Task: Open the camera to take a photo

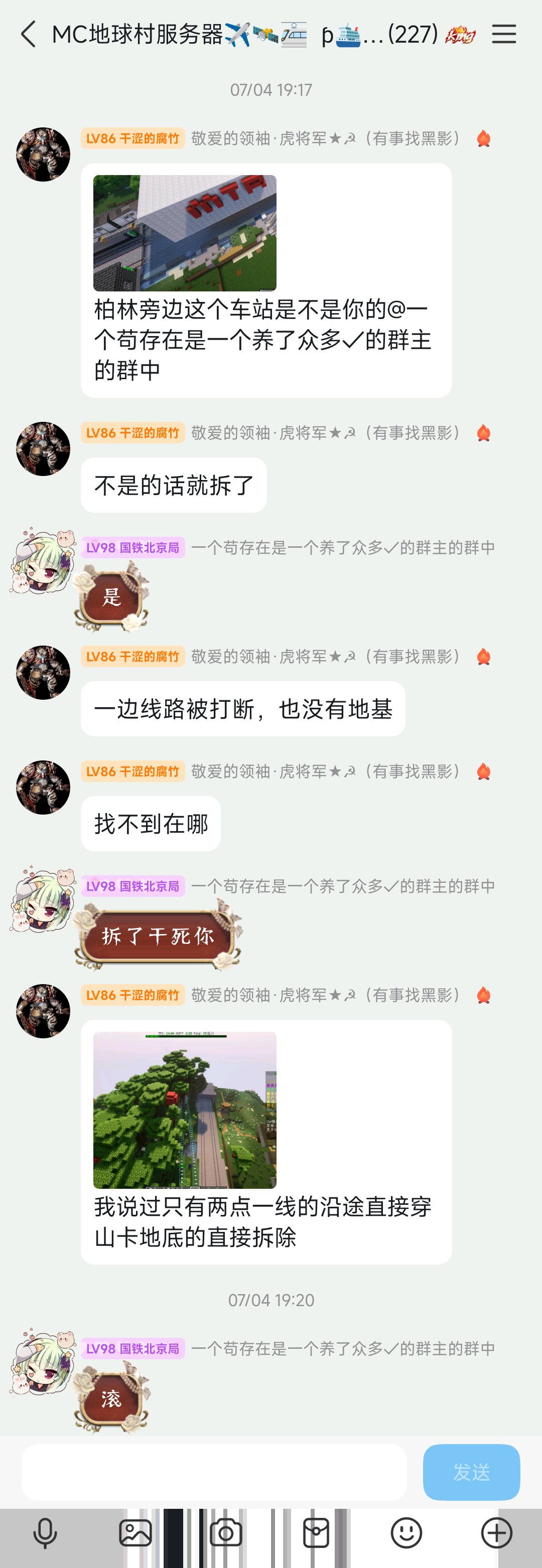Action: point(225,1533)
